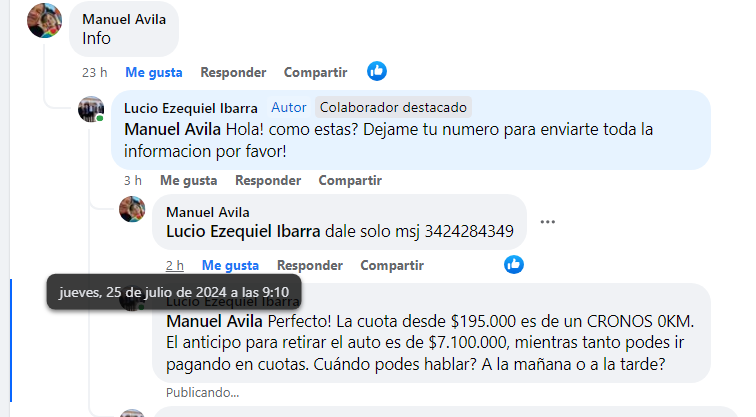Image resolution: width=756 pixels, height=417 pixels.
Task: View reactions on Manuel's phone number comment
Action: (514, 264)
